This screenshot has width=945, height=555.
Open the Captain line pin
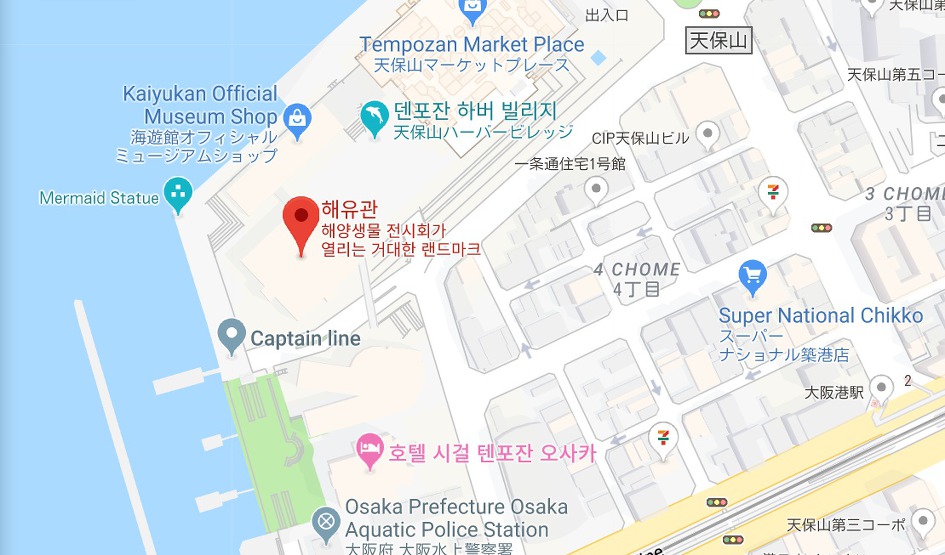[x=232, y=337]
